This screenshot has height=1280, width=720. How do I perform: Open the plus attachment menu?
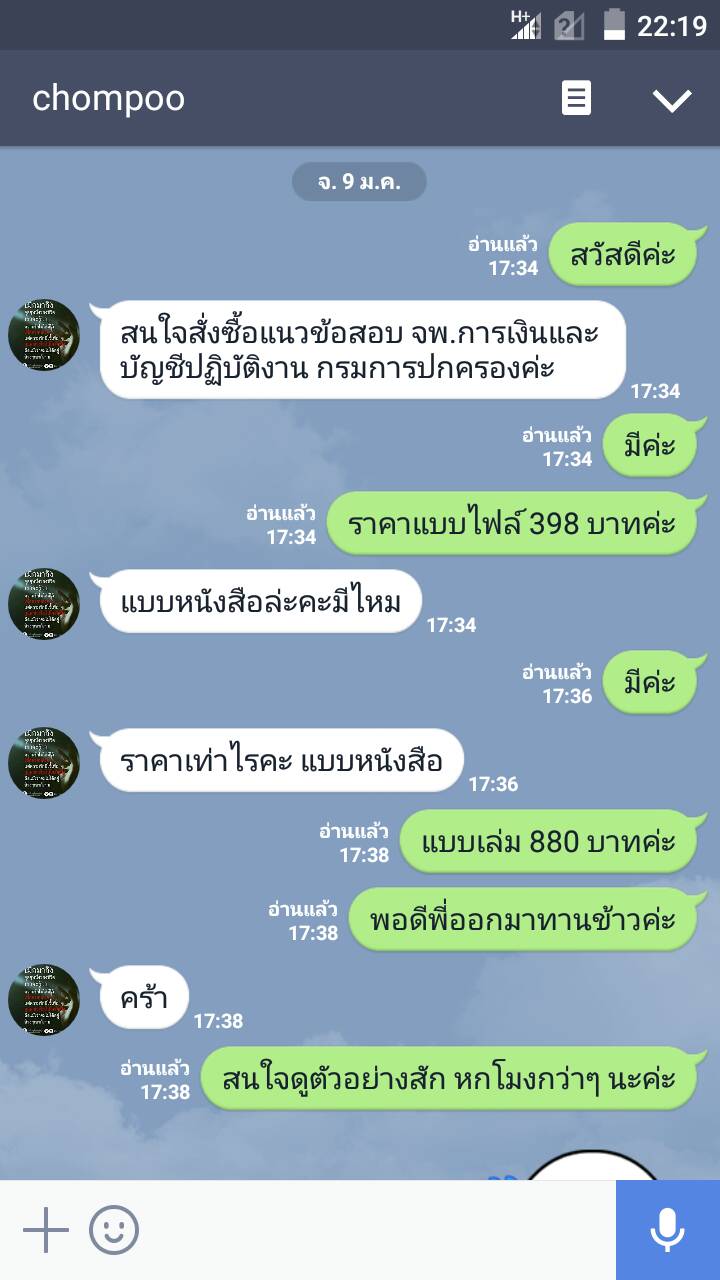point(45,1230)
